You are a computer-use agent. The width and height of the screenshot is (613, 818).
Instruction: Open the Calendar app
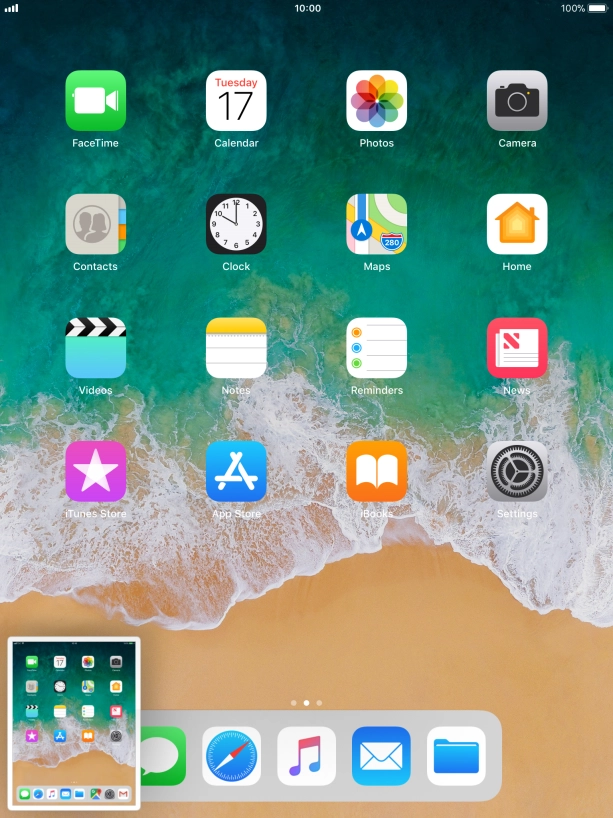(236, 101)
